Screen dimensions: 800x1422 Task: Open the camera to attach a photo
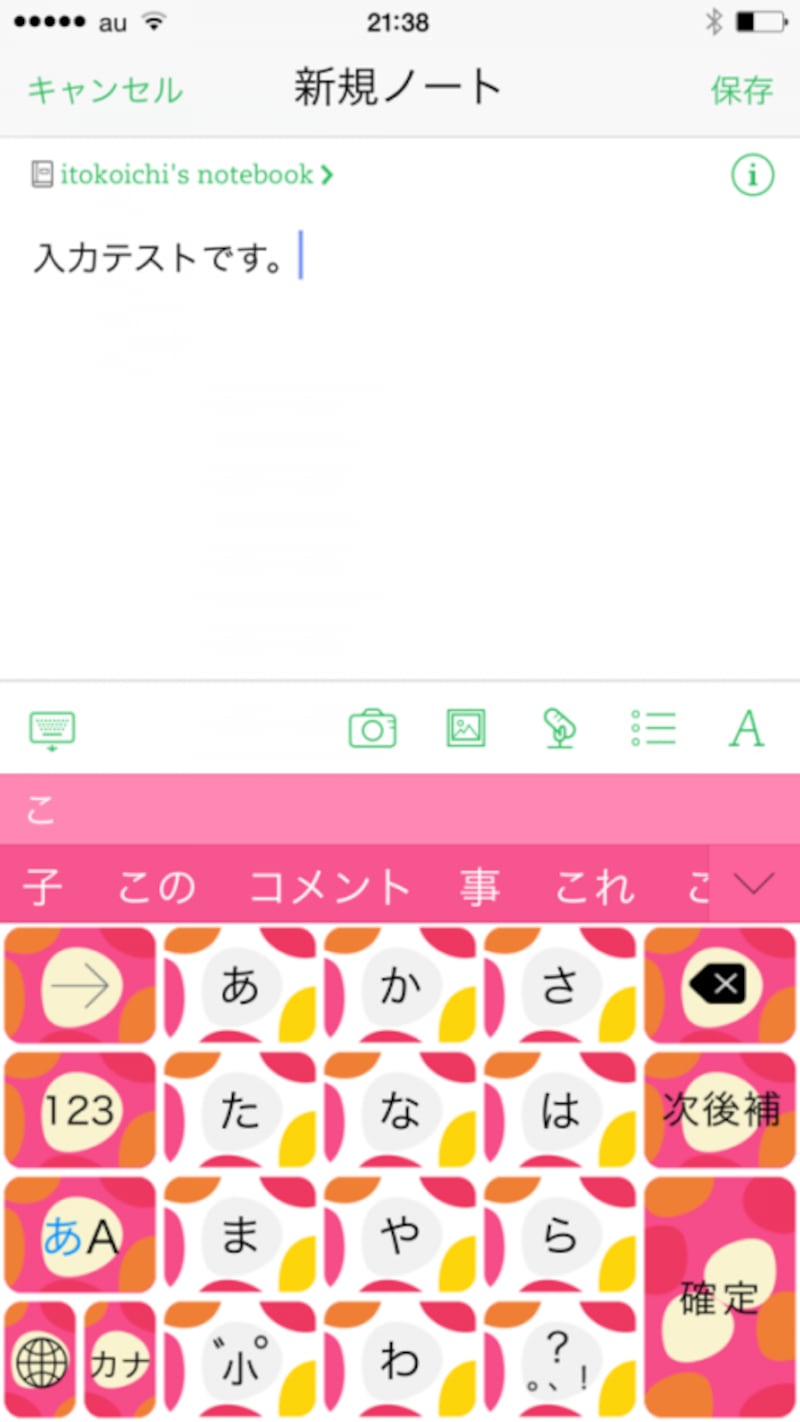[371, 729]
